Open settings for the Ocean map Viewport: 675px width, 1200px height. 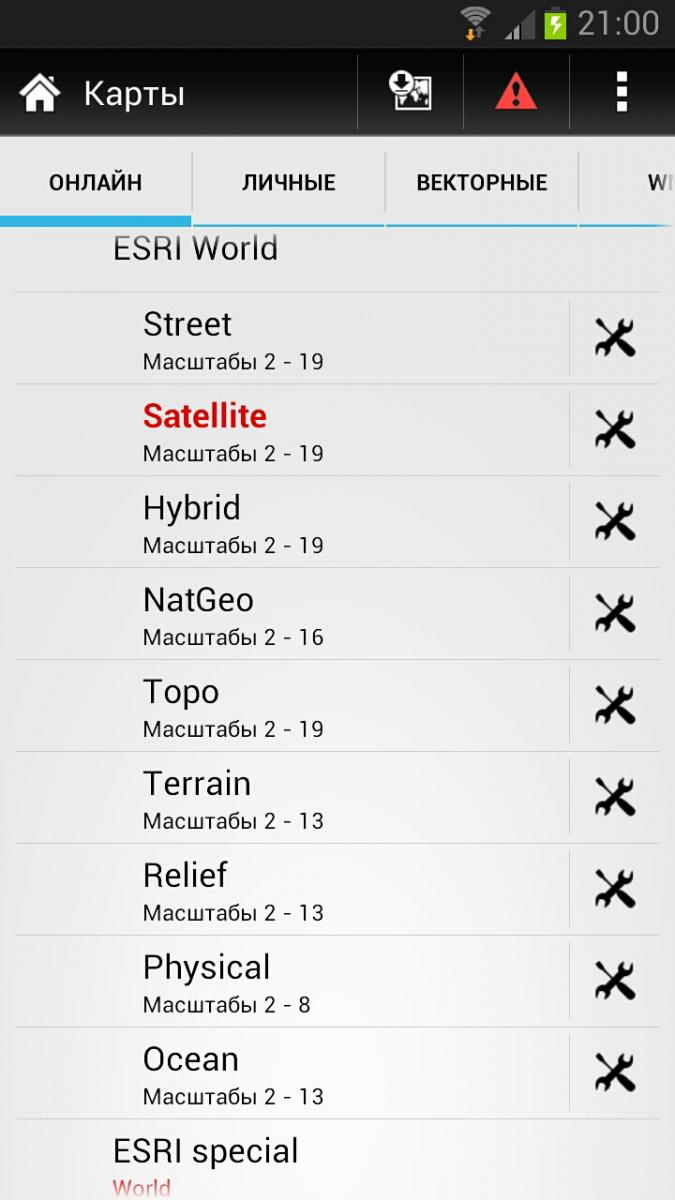point(615,1074)
